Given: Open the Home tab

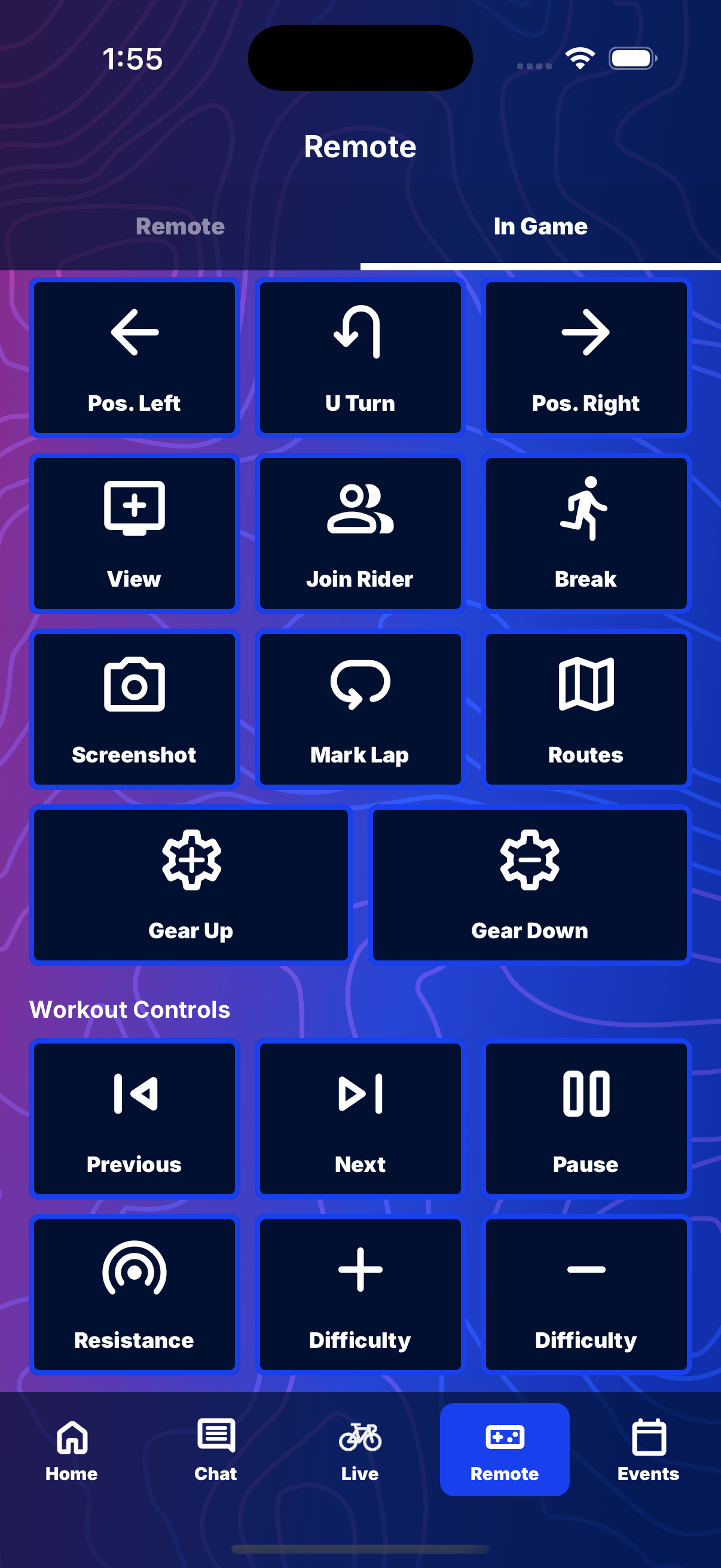Looking at the screenshot, I should (72, 1450).
